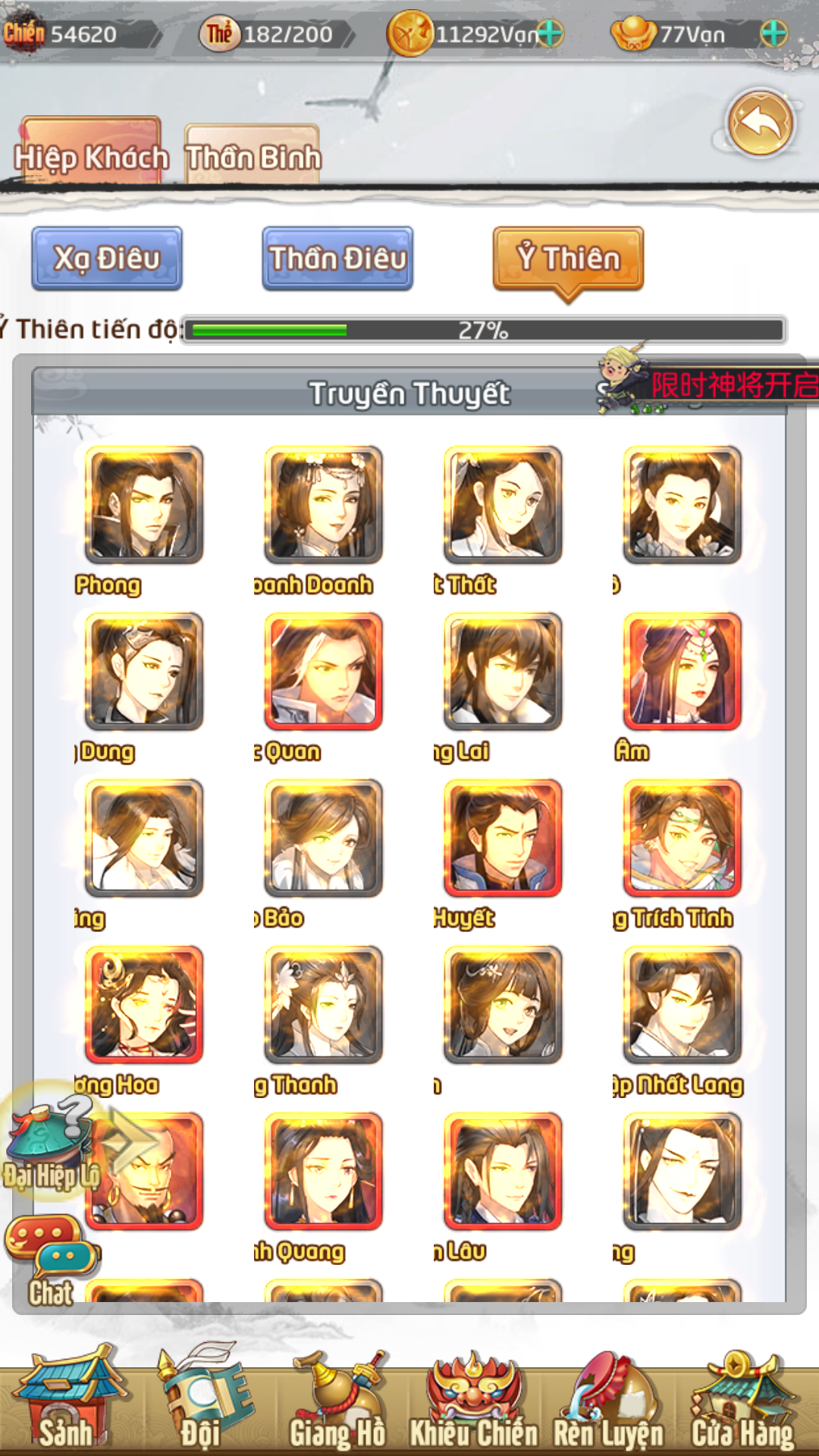
Task: Switch to the Thần Binh tab
Action: pos(253,154)
